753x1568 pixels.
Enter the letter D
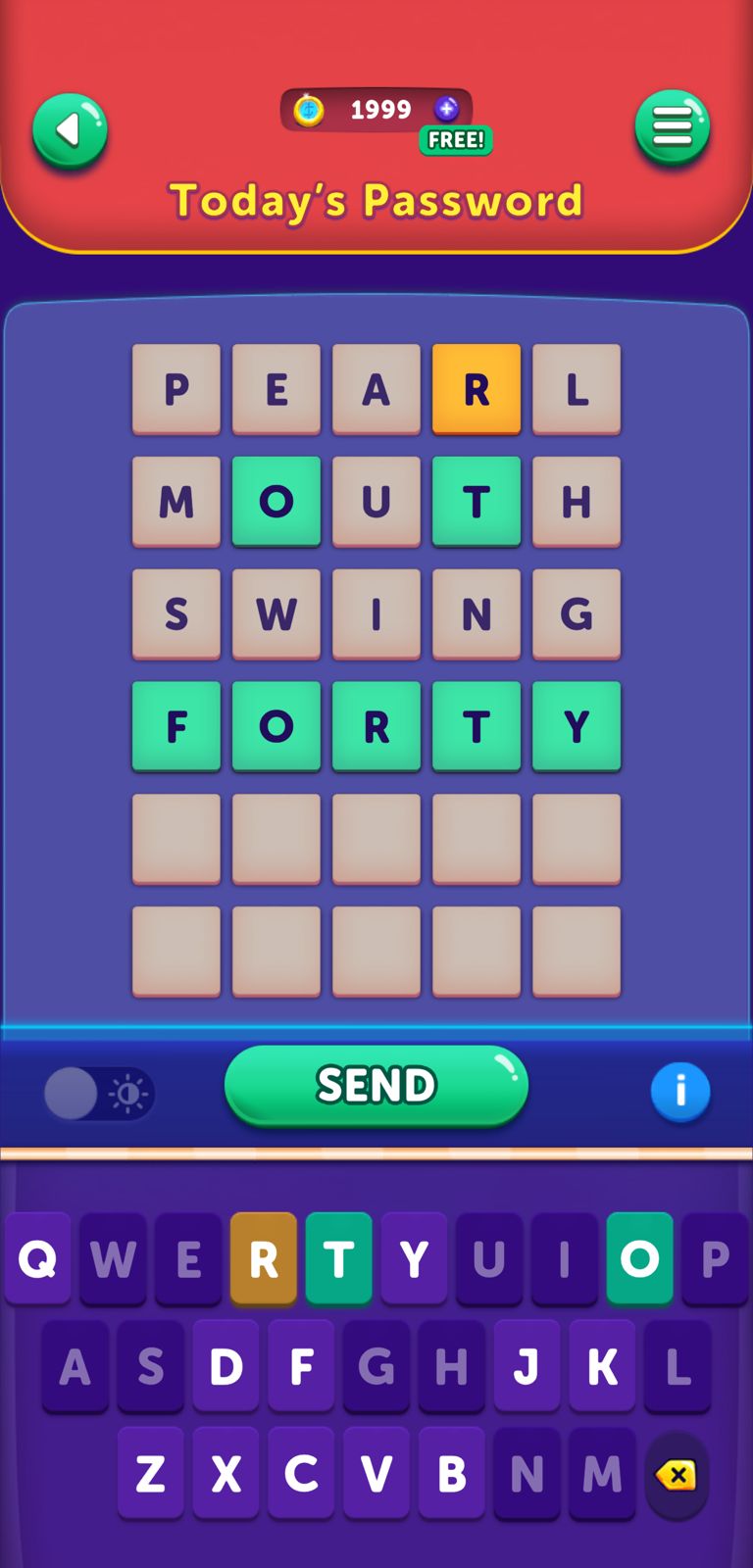pyautogui.click(x=226, y=1365)
